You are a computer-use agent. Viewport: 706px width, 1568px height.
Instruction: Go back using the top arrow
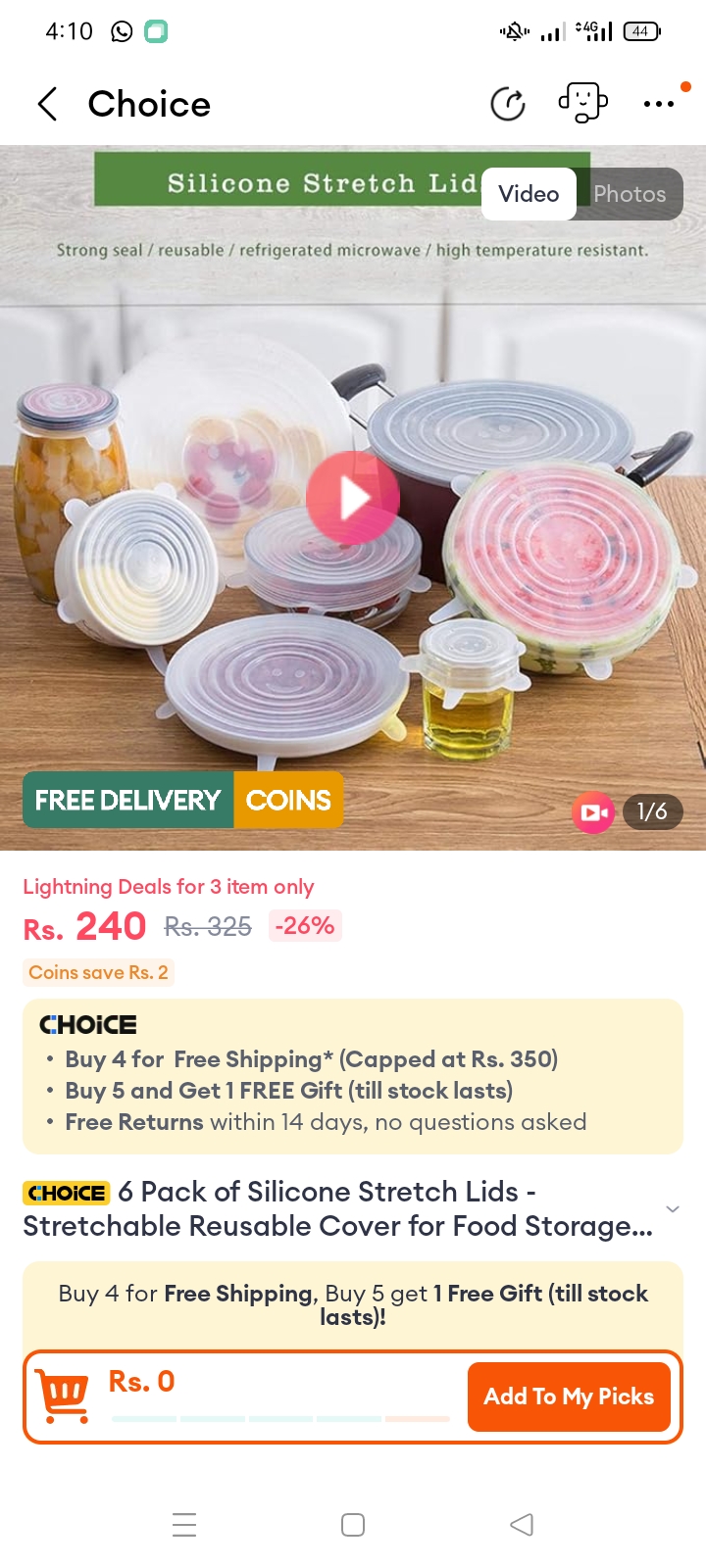47,104
